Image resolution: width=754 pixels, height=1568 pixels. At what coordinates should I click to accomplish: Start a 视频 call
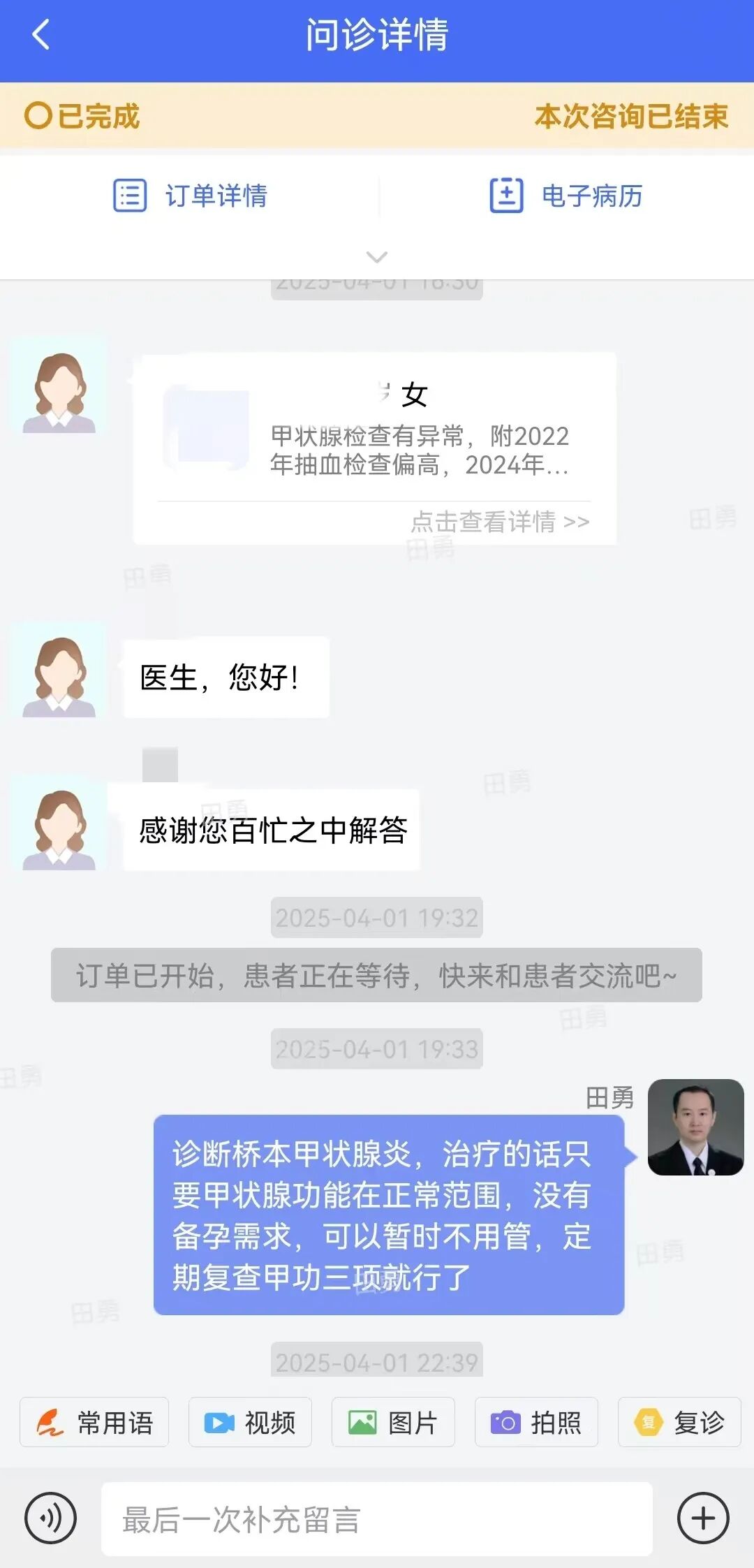point(250,1422)
